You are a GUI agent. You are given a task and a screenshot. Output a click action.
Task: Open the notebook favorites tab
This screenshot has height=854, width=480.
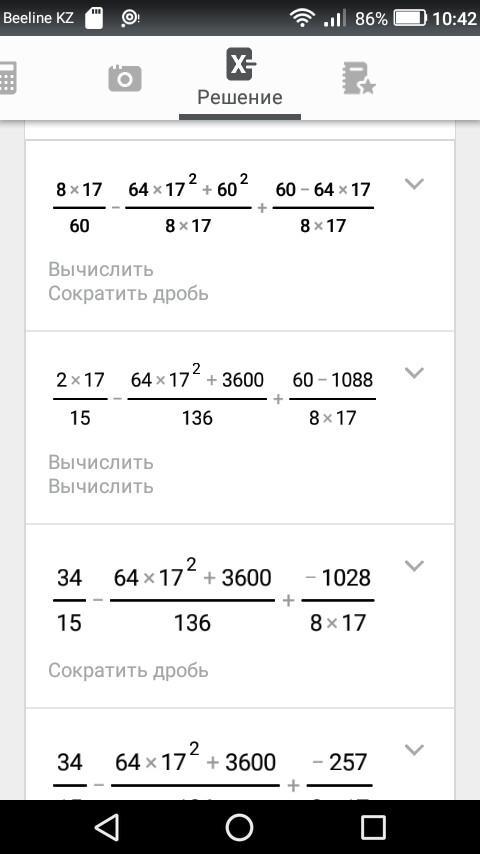click(x=358, y=78)
